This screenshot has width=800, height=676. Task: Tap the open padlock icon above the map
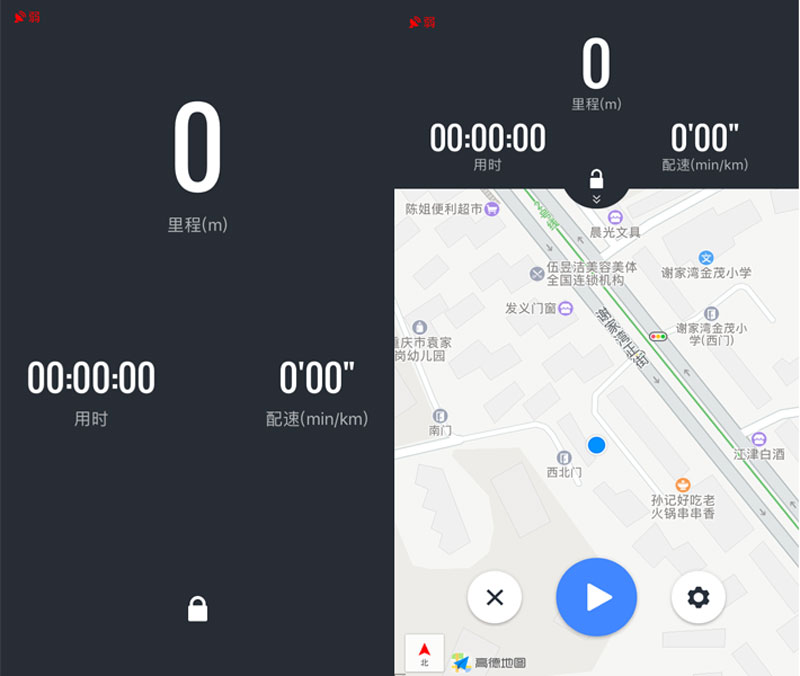(x=596, y=179)
